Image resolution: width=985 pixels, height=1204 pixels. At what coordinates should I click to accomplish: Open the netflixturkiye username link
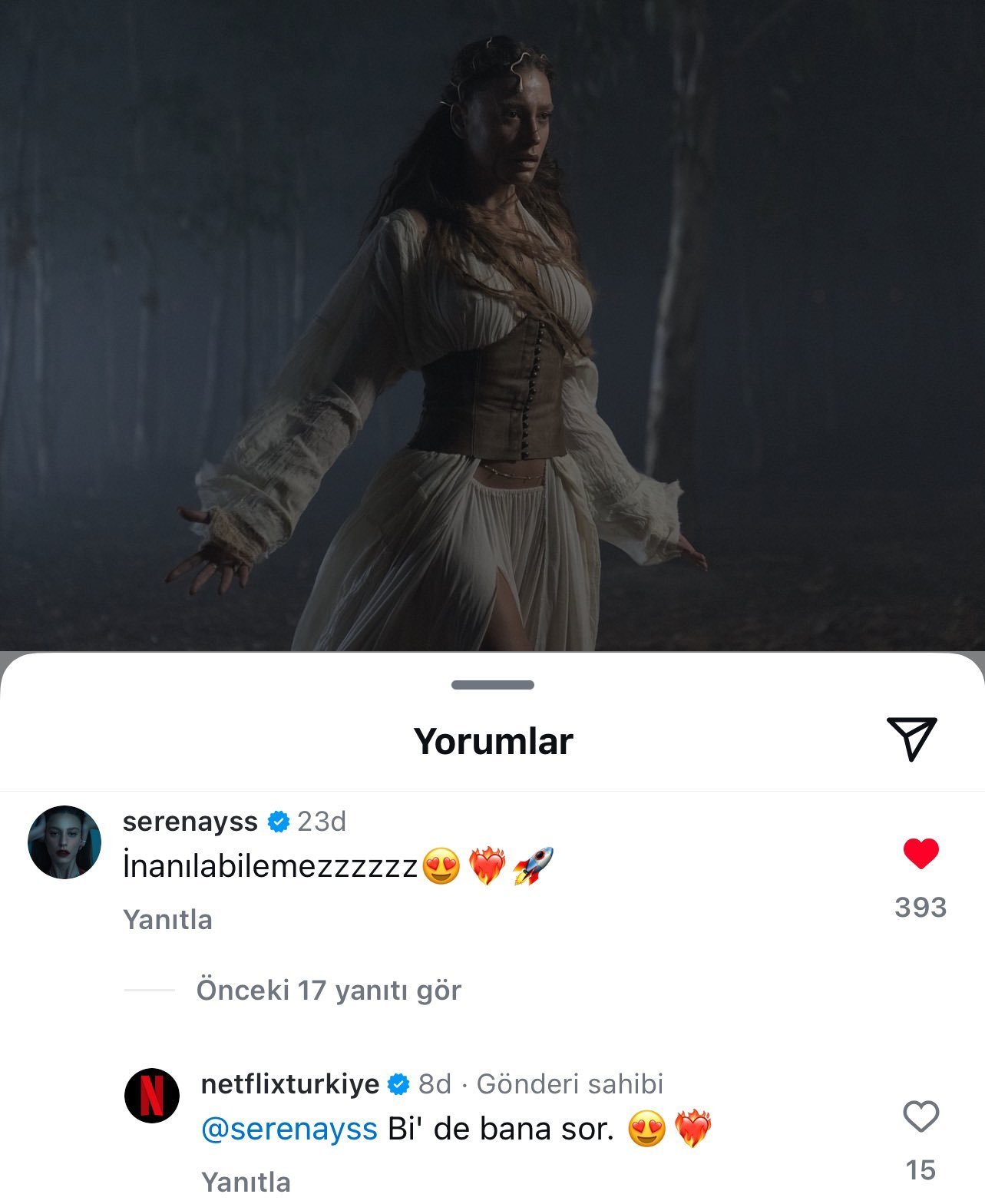289,1083
